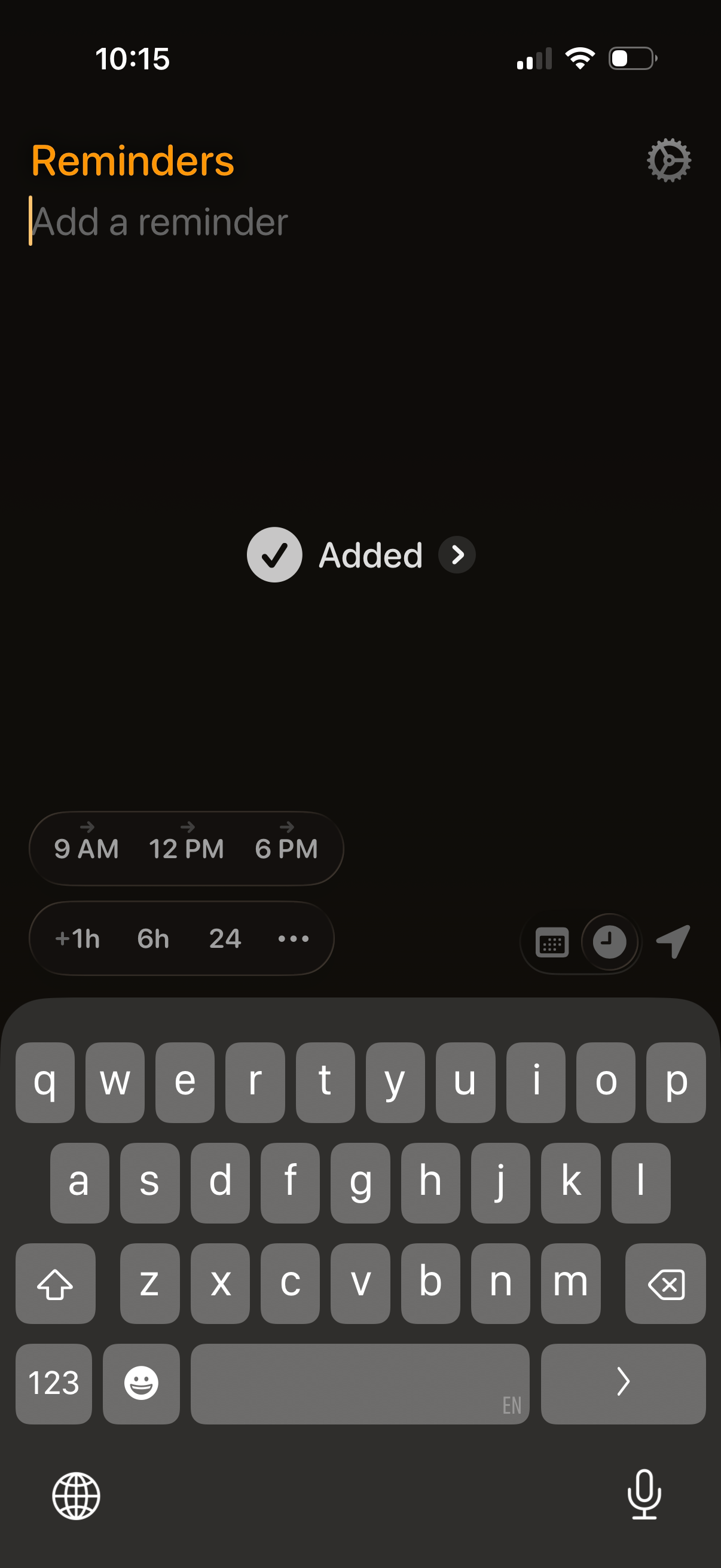Open the settings gear icon
Image resolution: width=721 pixels, height=1568 pixels.
(668, 160)
